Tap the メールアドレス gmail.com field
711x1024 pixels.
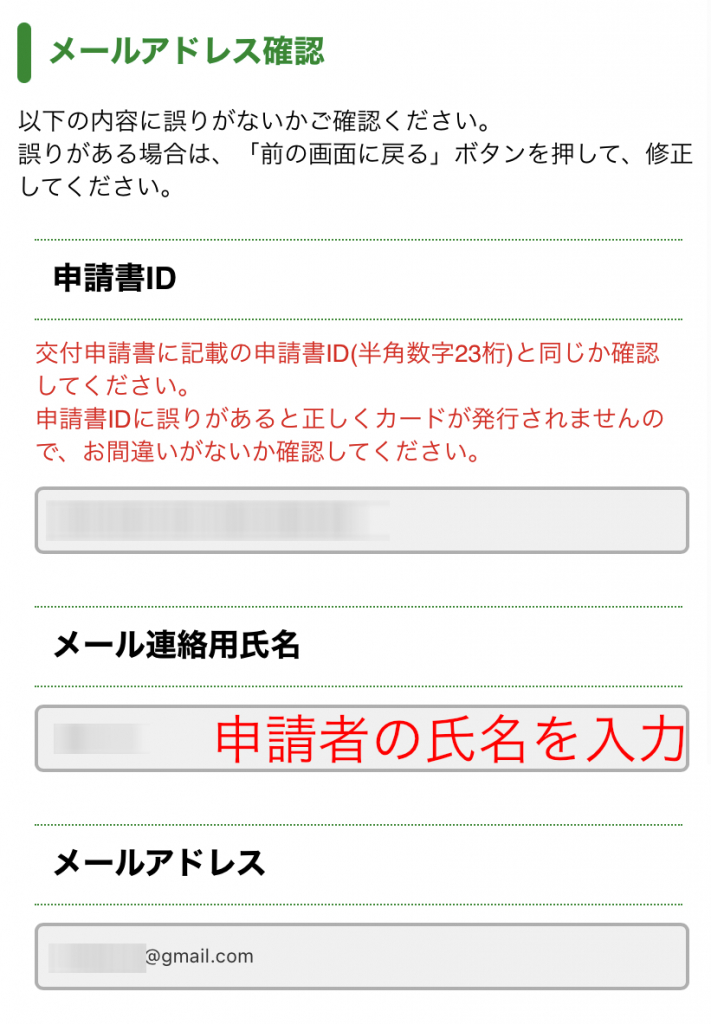click(x=361, y=957)
